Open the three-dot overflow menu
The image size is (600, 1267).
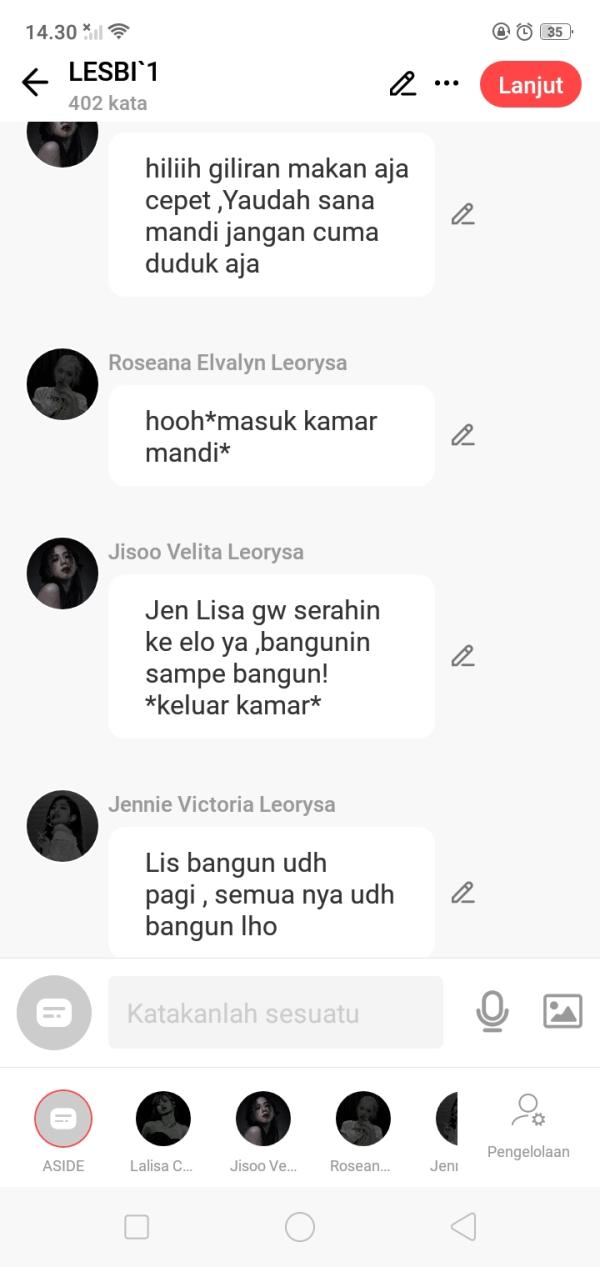(x=446, y=84)
